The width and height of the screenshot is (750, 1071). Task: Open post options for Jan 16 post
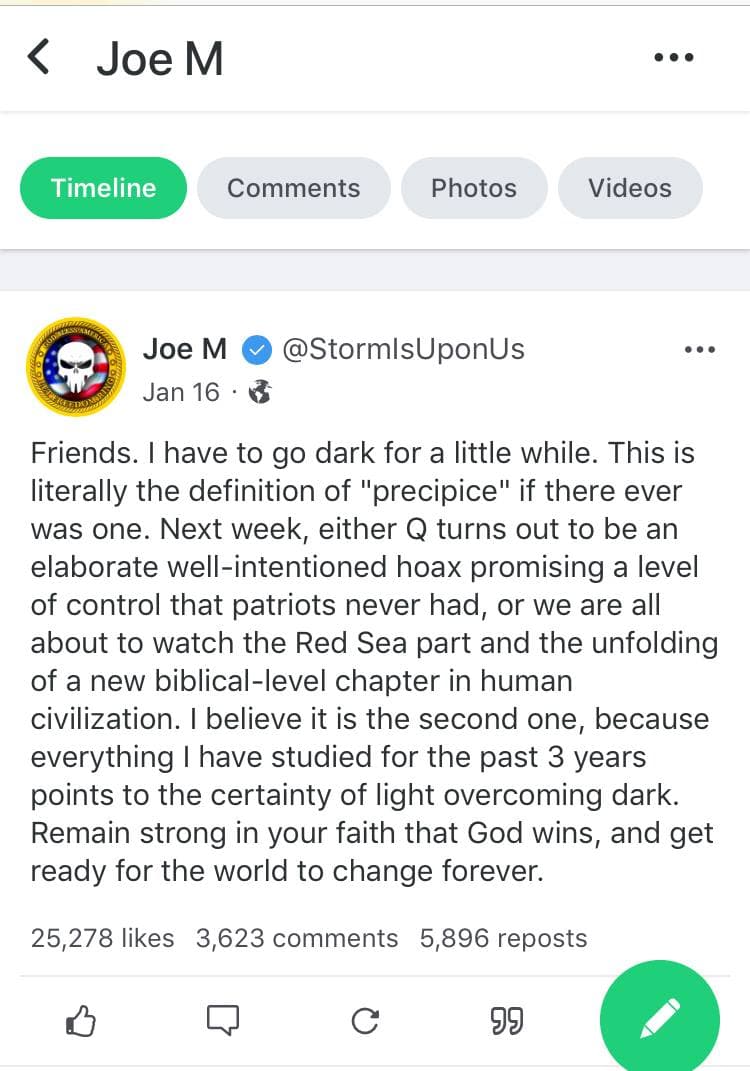coord(698,350)
